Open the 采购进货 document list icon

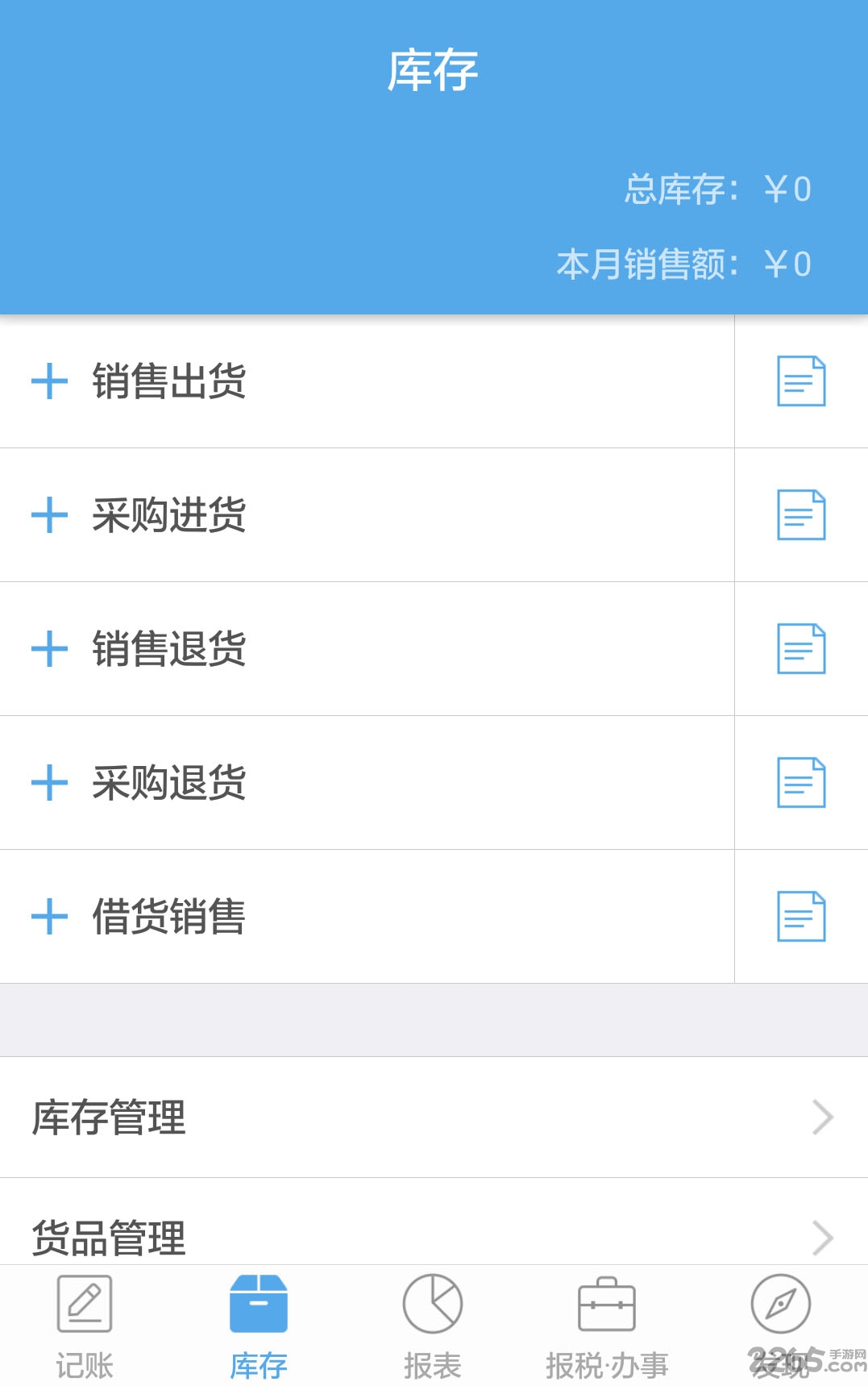[800, 516]
